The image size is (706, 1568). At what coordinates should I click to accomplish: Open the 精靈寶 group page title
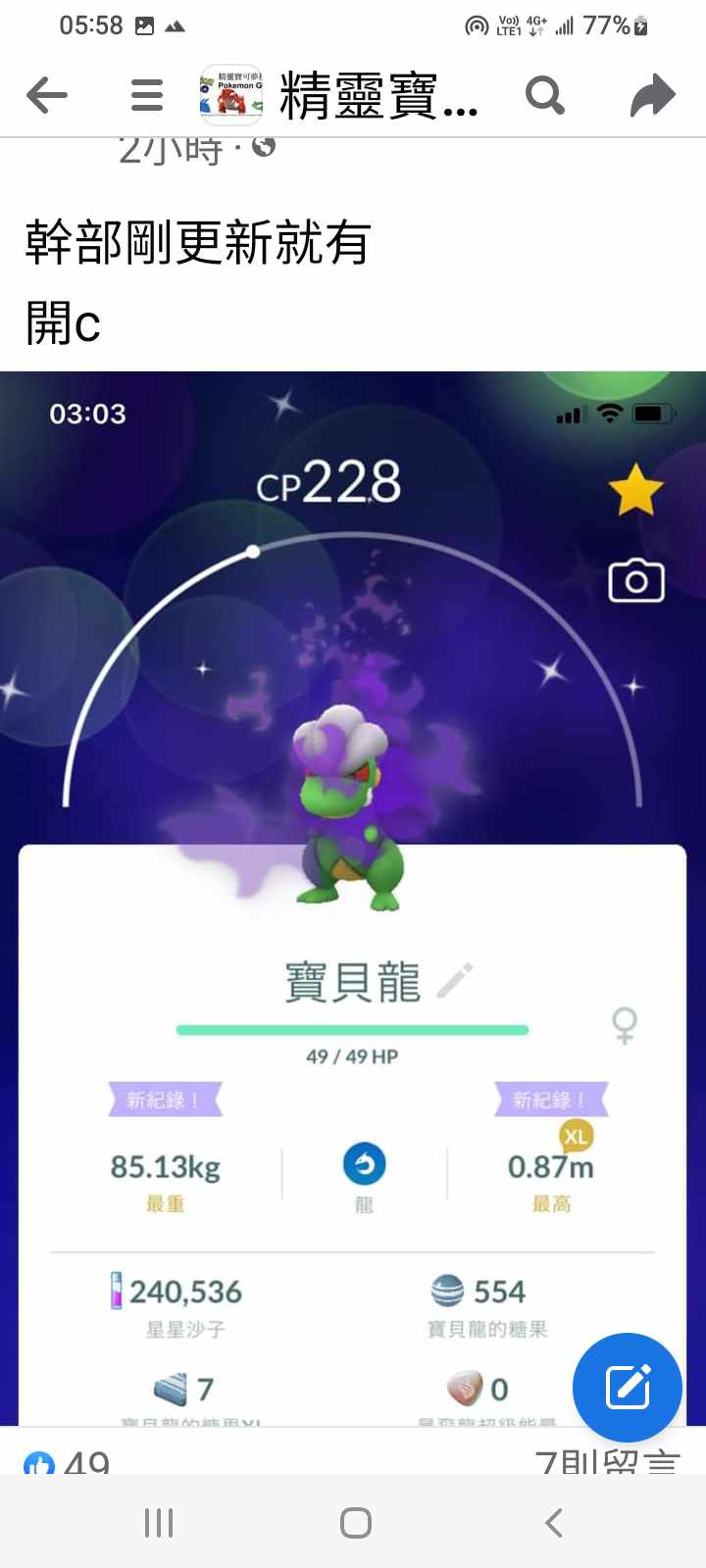click(378, 96)
